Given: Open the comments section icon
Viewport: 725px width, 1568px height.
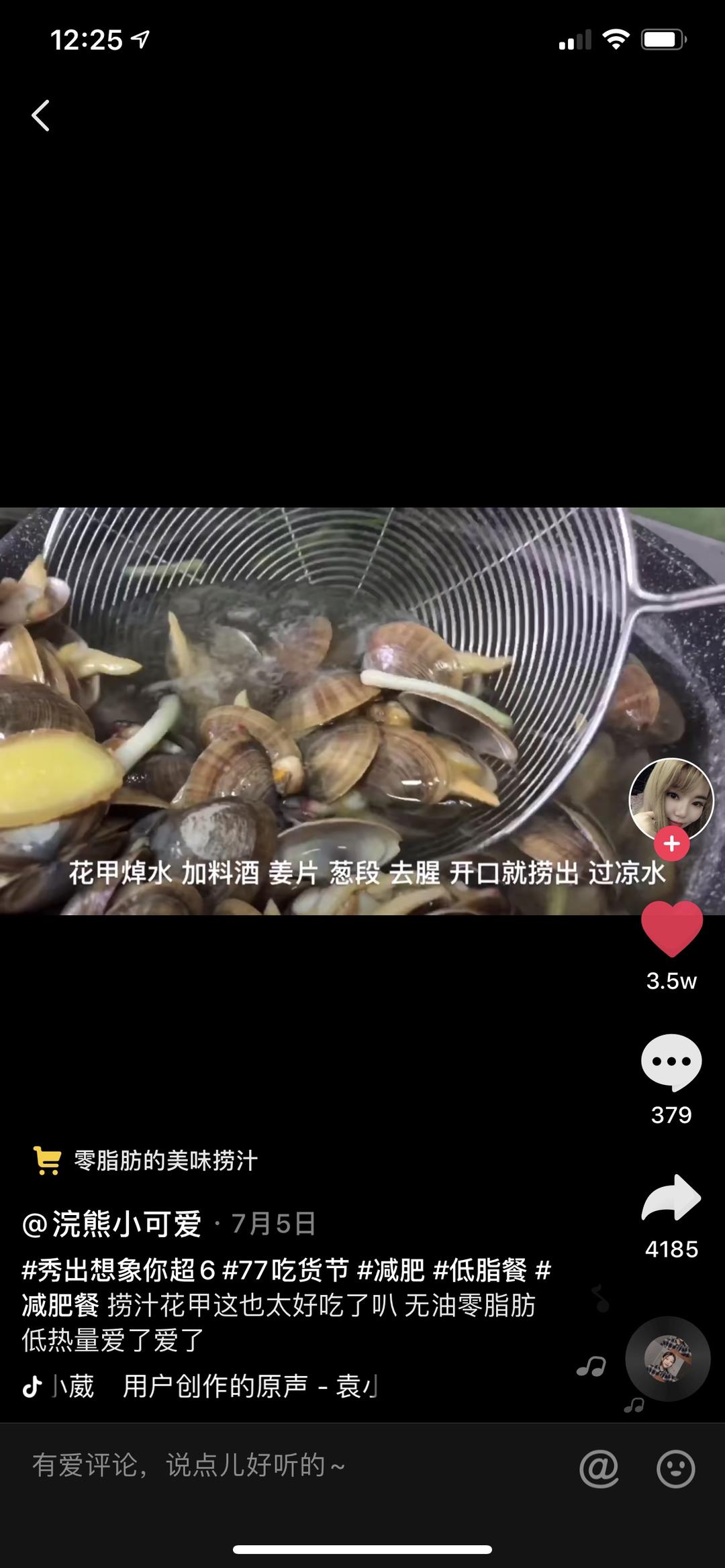Looking at the screenshot, I should [671, 1060].
